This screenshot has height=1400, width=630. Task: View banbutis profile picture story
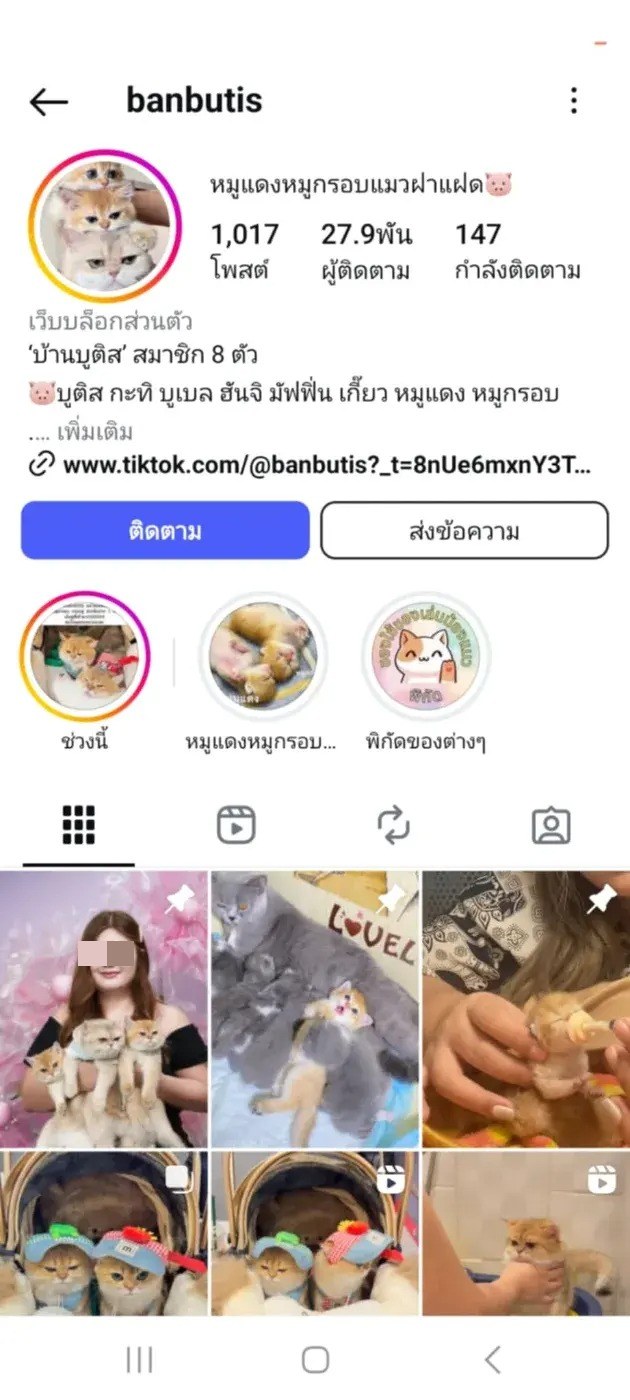(x=103, y=226)
